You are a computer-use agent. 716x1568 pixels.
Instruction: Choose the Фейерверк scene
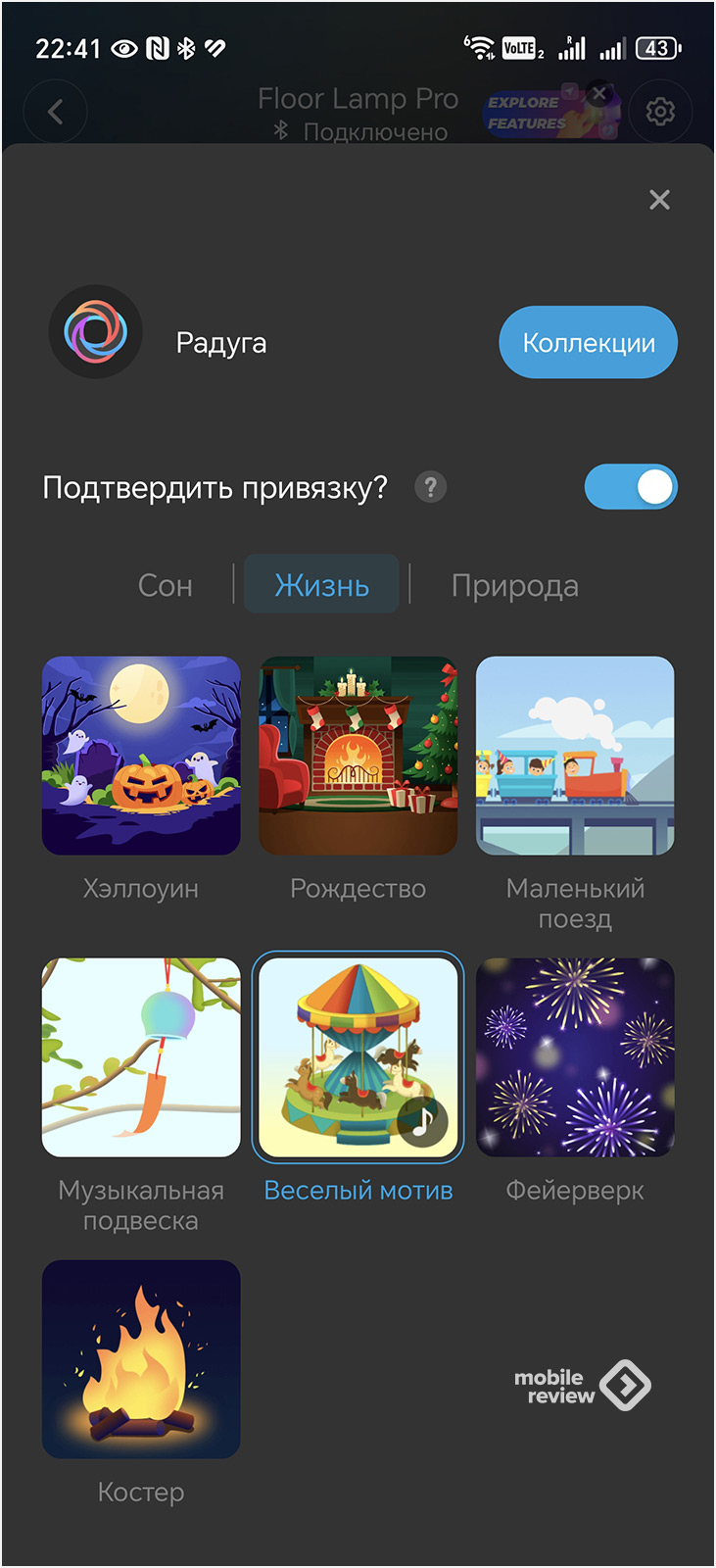coord(575,1057)
